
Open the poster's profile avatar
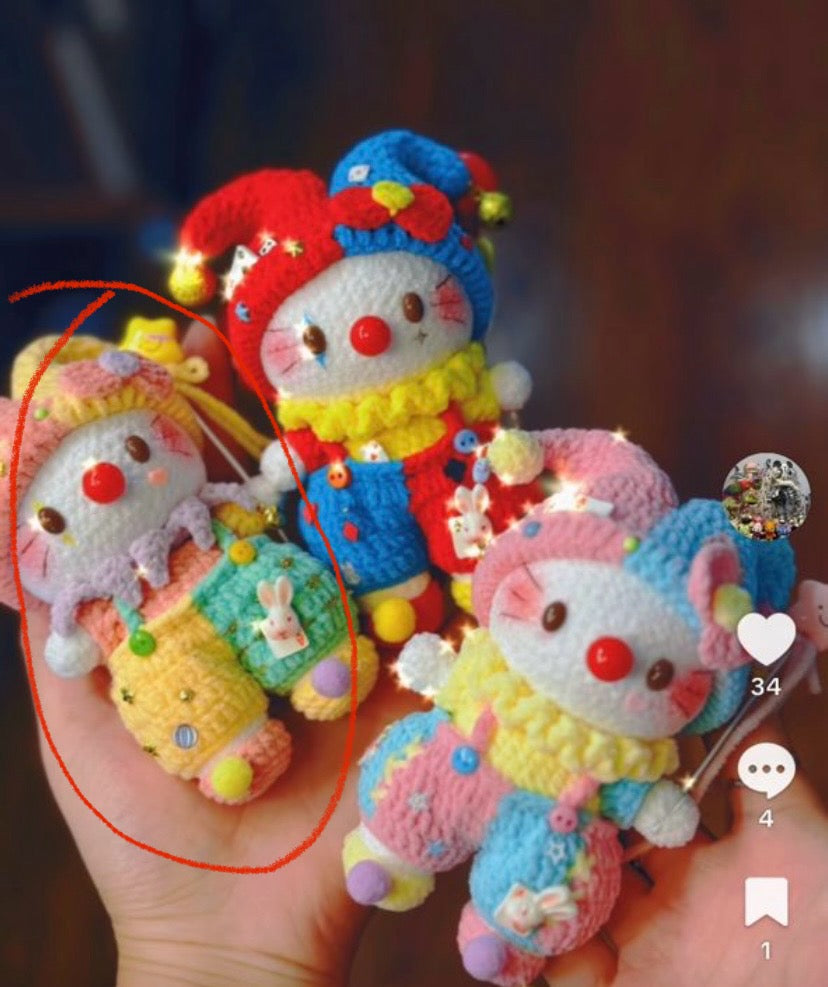tap(767, 497)
